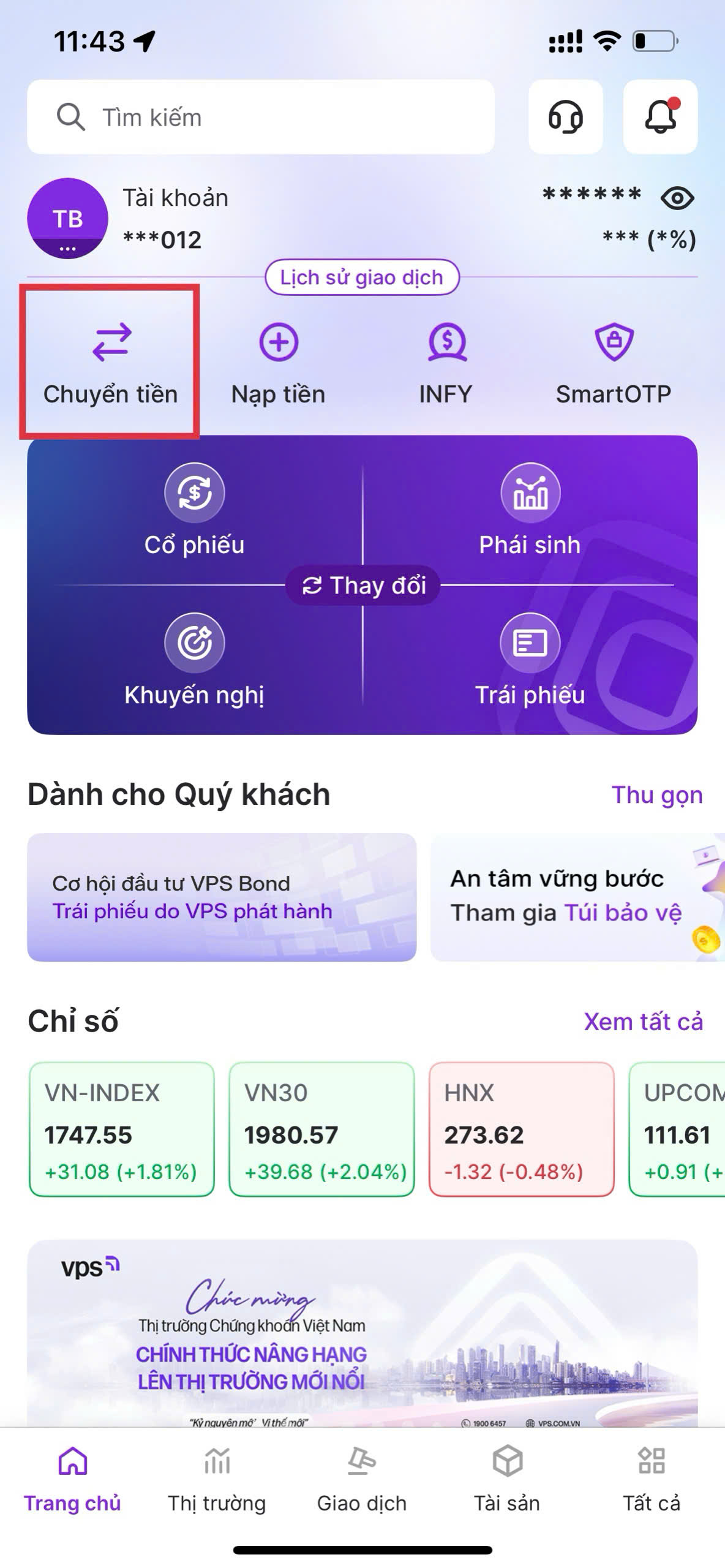Open Khuyến nghị recommendations
The image size is (725, 1568).
click(195, 660)
